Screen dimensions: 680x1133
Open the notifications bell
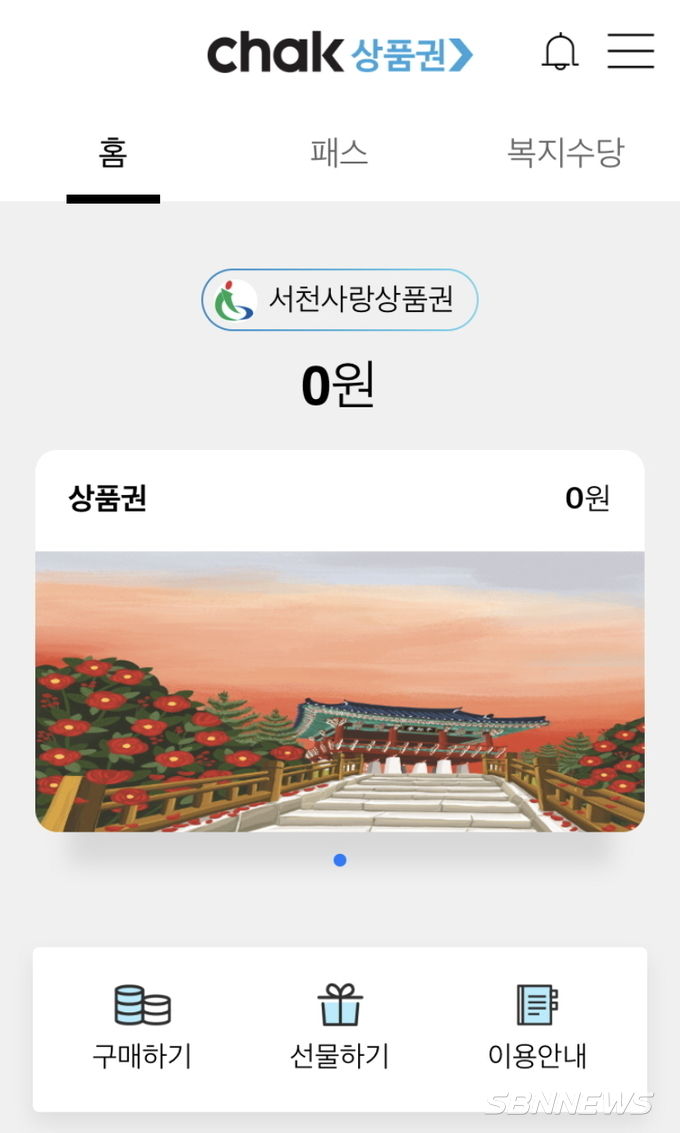(560, 52)
